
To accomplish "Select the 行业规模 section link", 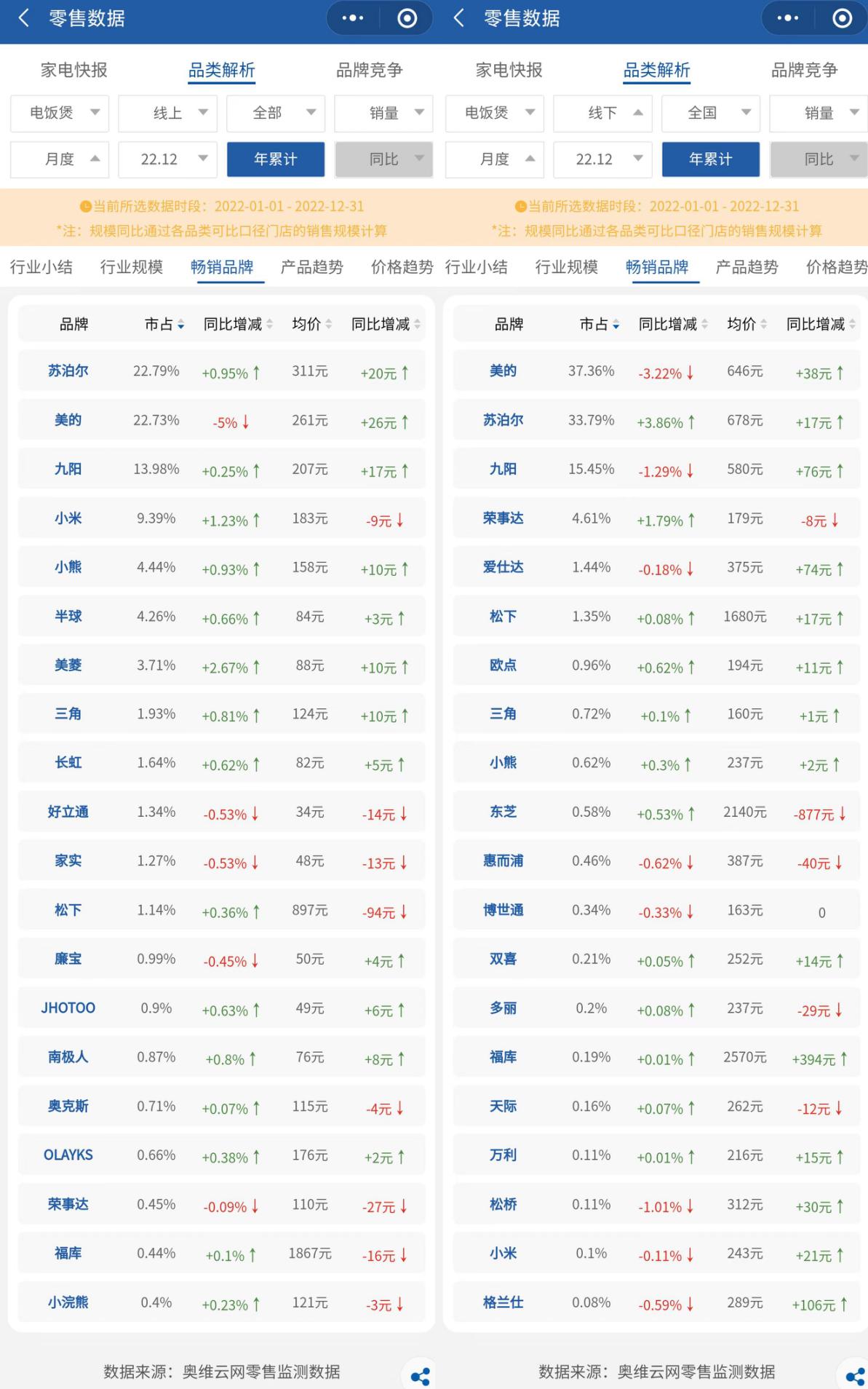I will 131,267.
